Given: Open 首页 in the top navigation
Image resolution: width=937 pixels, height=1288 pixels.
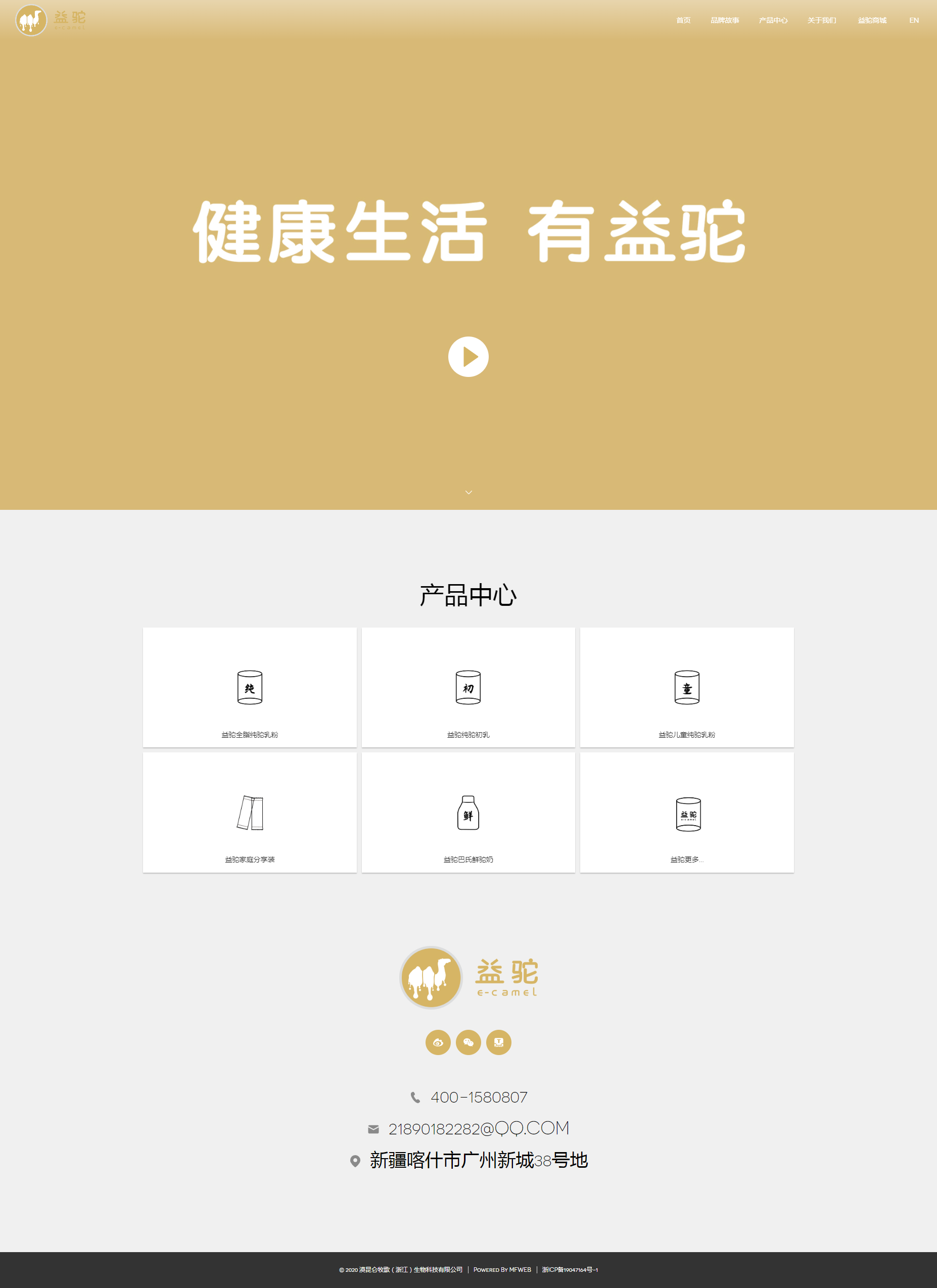Looking at the screenshot, I should click(683, 20).
